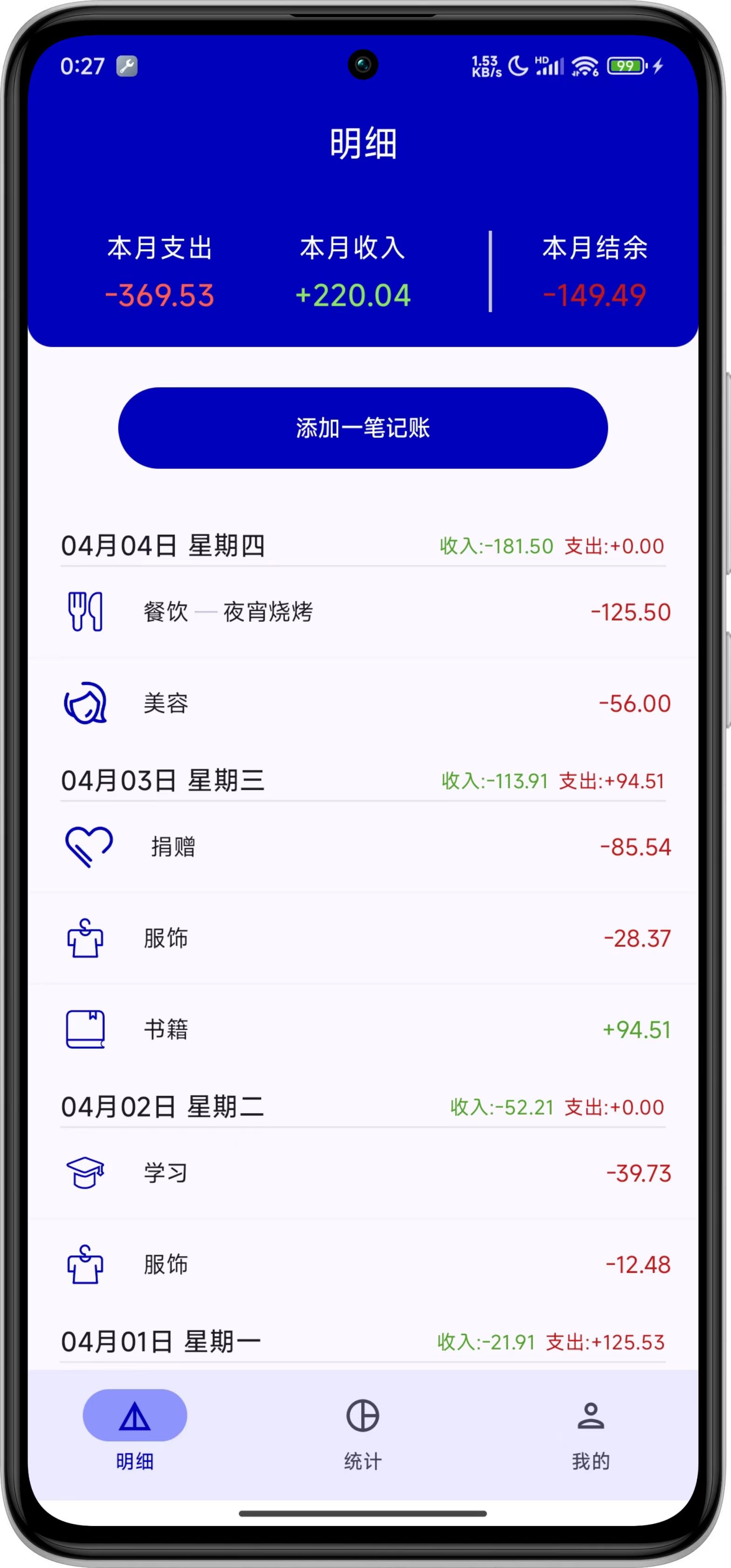Select the 书籍 +94.51 entry
Image resolution: width=731 pixels, height=1568 pixels.
pyautogui.click(x=363, y=1029)
